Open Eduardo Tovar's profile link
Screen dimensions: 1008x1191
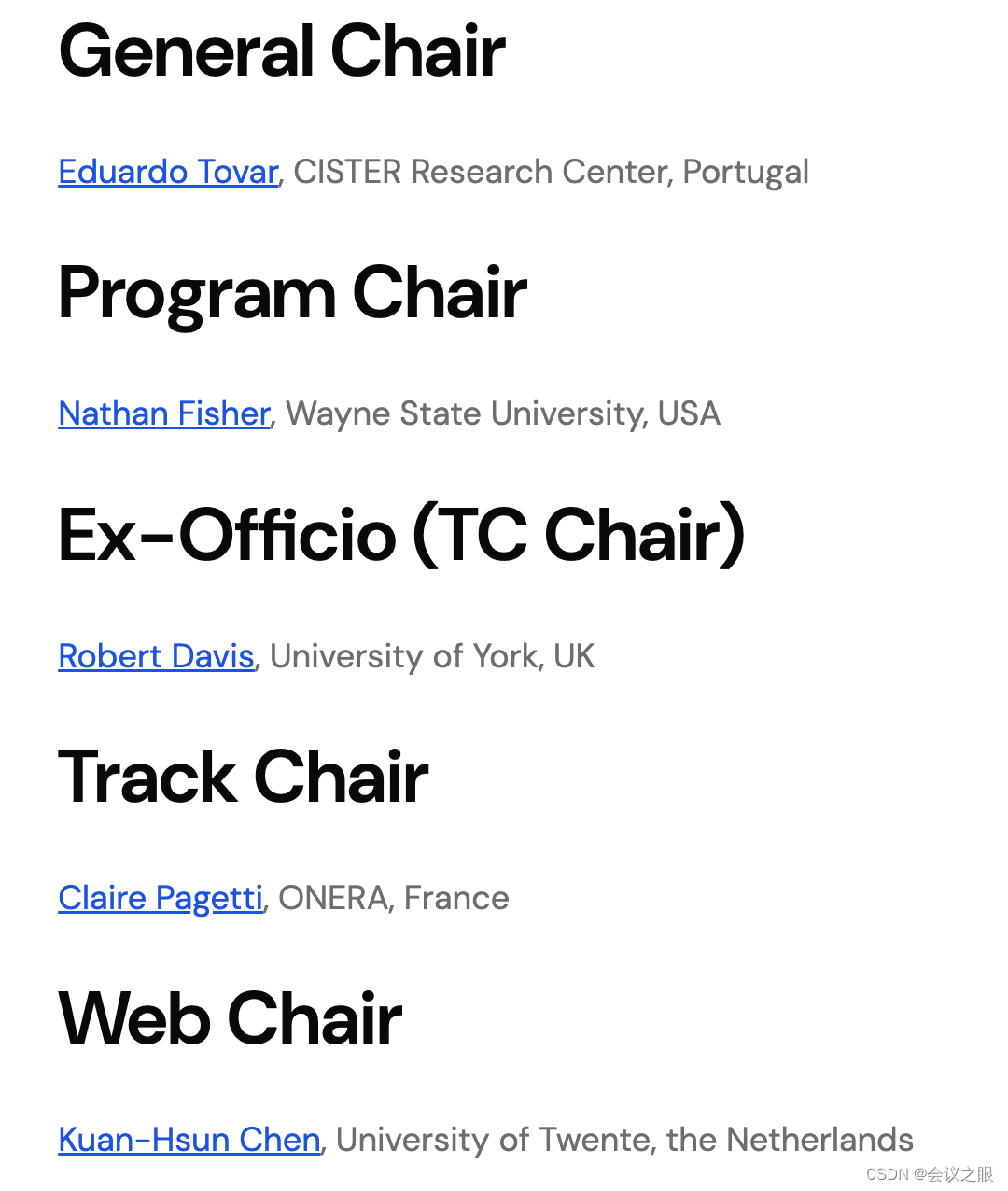click(168, 172)
